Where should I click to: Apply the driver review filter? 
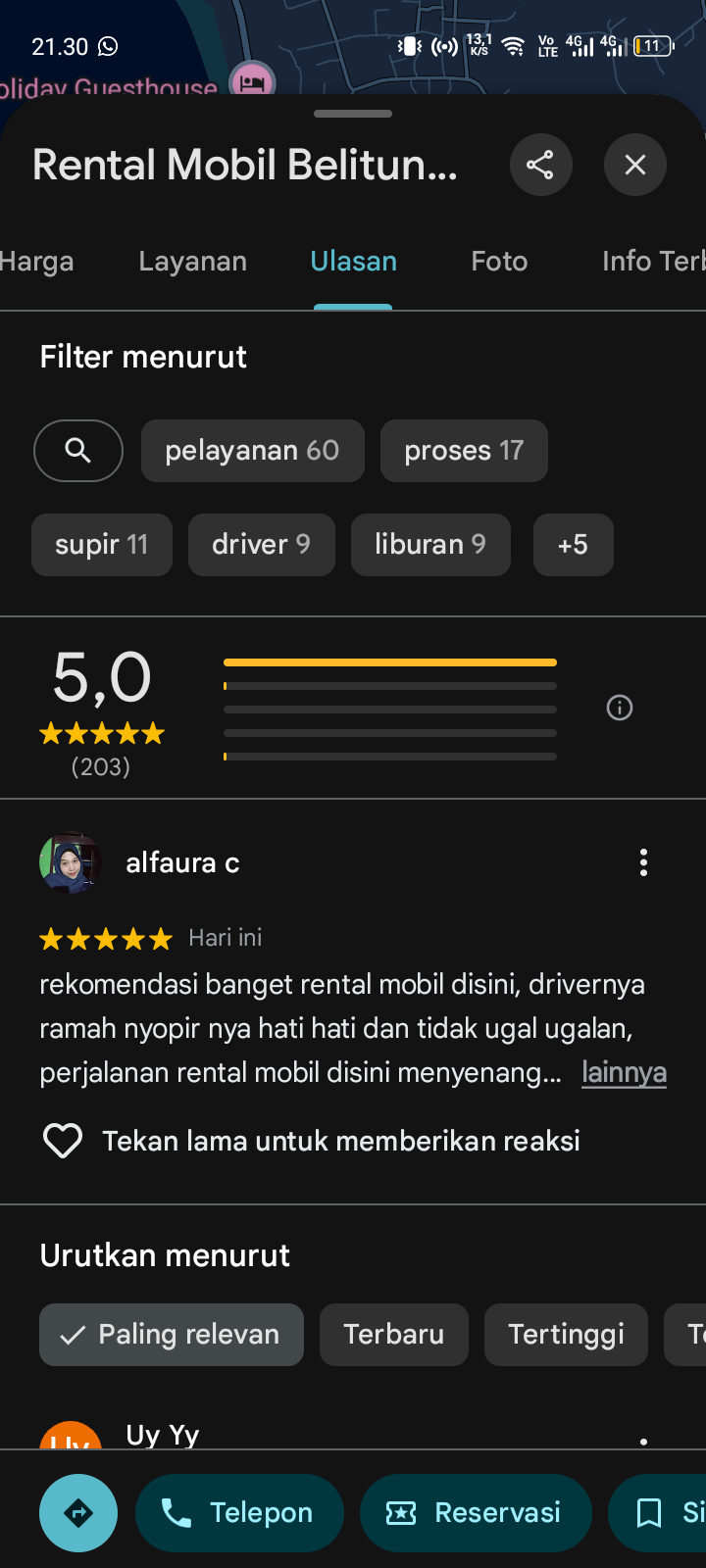click(x=261, y=545)
